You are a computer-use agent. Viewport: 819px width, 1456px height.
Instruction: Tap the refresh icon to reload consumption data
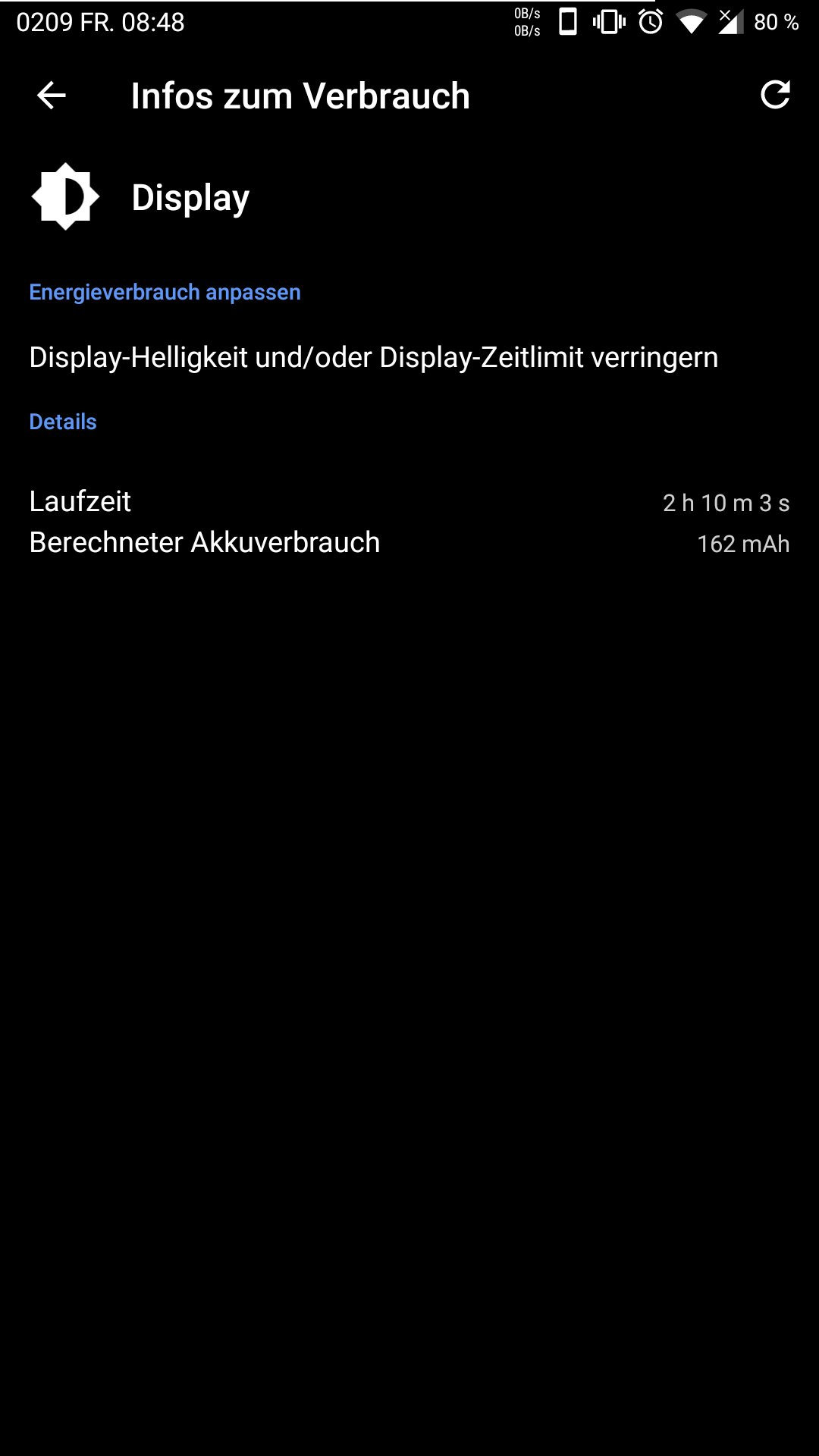tap(775, 96)
